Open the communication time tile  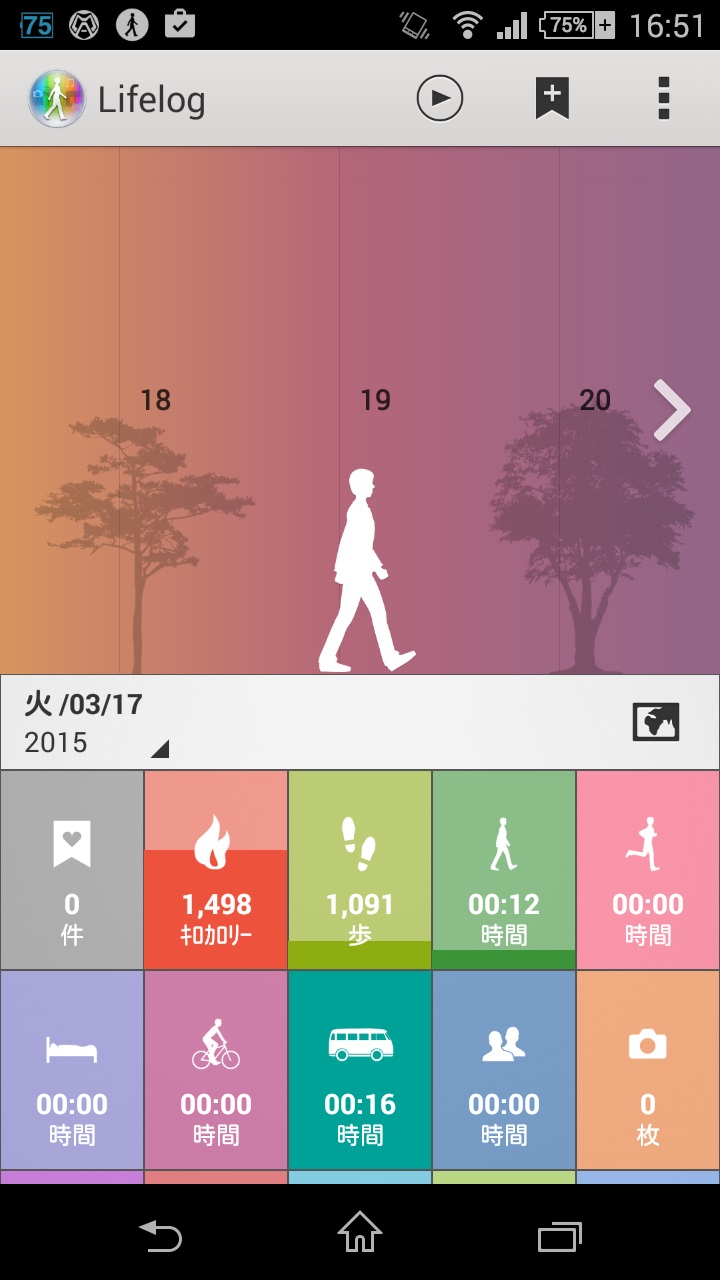coord(504,1070)
